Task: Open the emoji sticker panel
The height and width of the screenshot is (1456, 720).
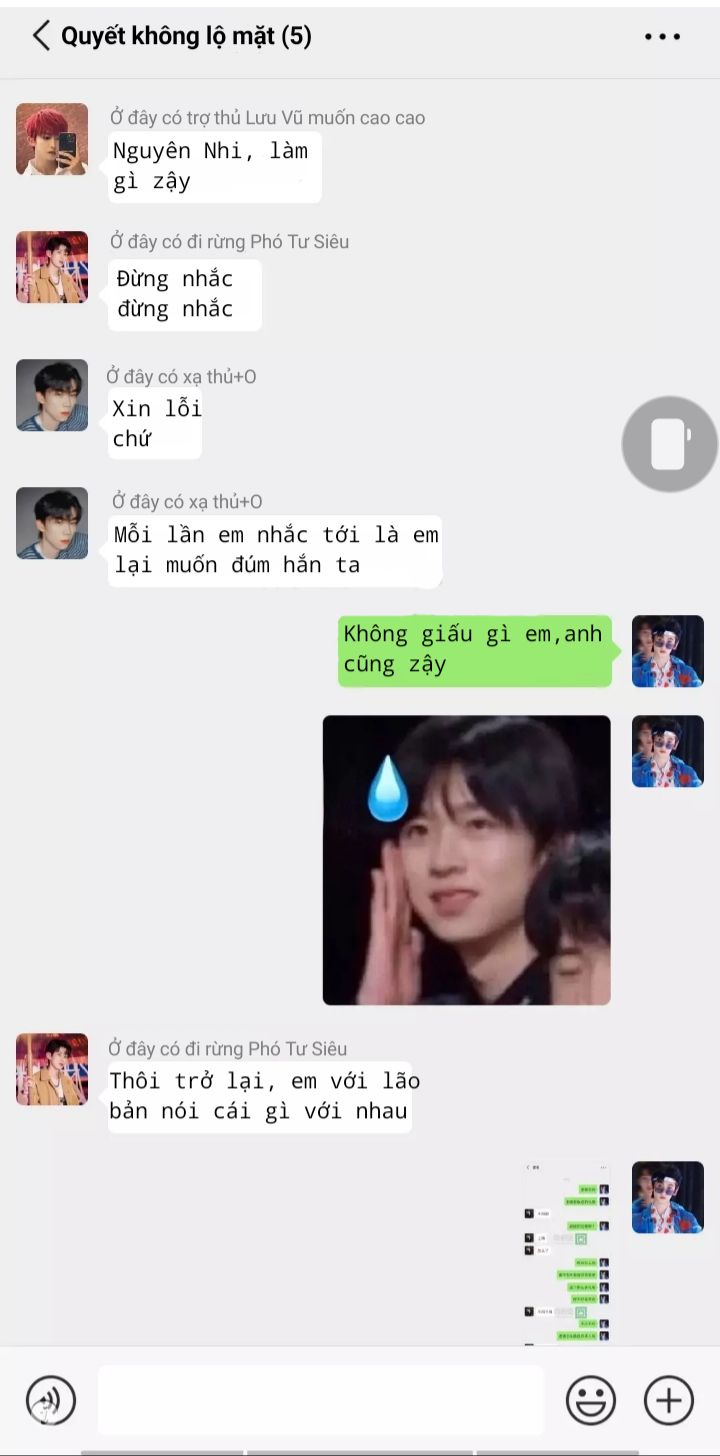Action: point(591,1400)
